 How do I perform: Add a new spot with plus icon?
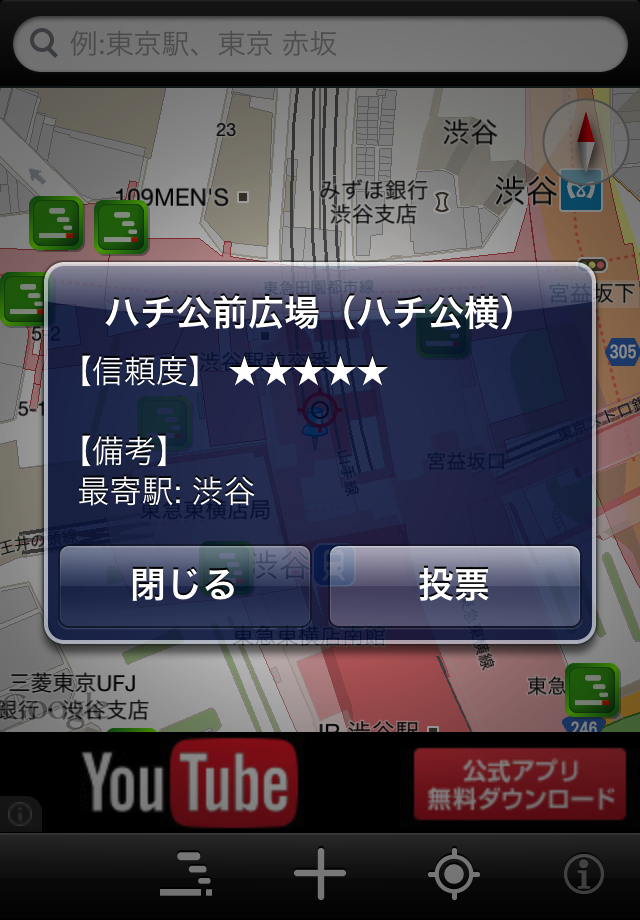[x=320, y=876]
